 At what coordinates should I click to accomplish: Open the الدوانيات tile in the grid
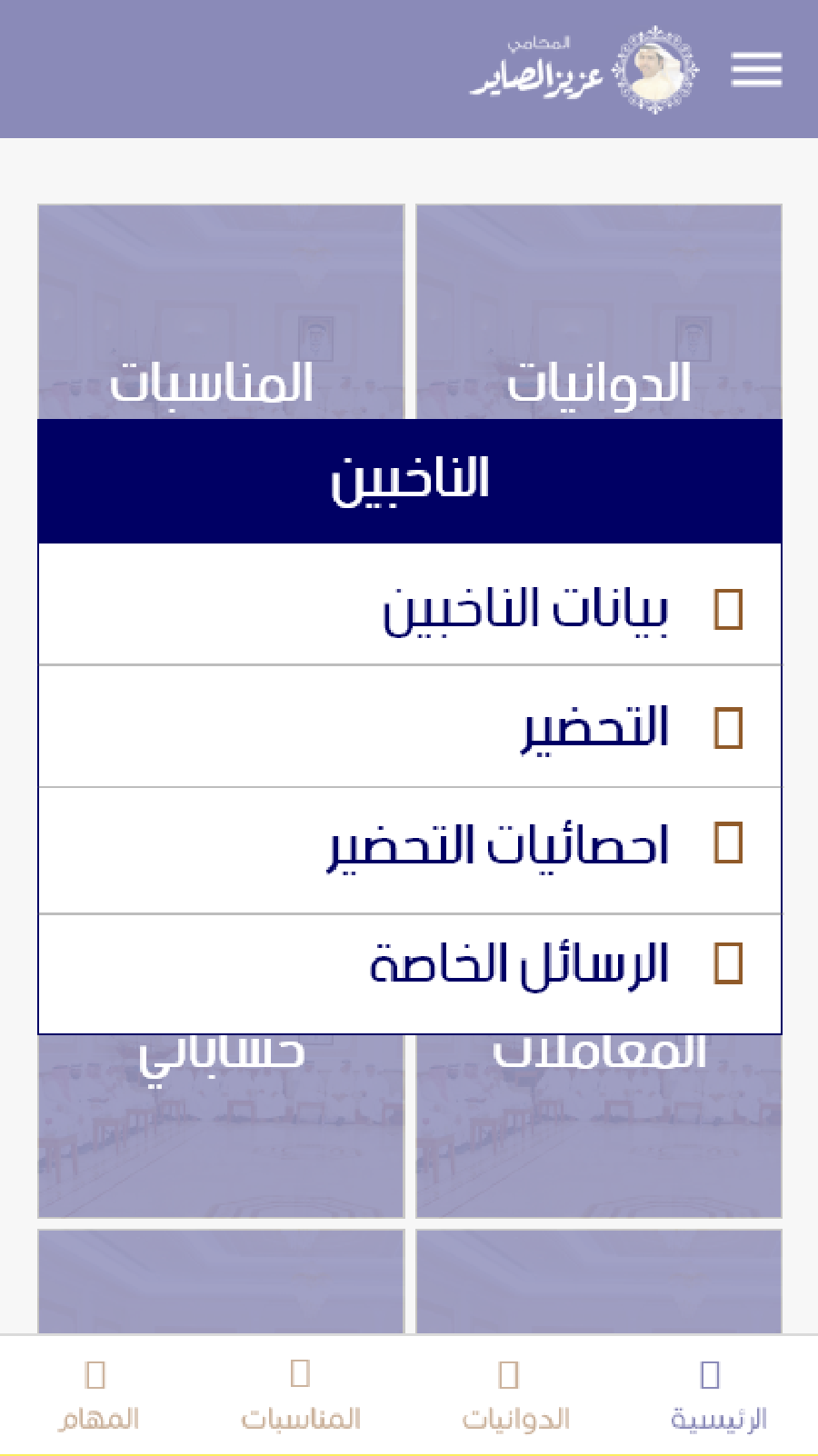click(599, 312)
